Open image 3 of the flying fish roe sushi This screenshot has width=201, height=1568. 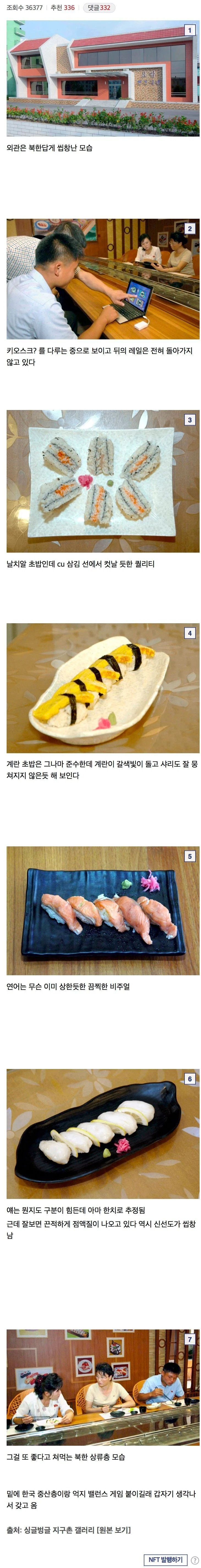click(x=102, y=481)
